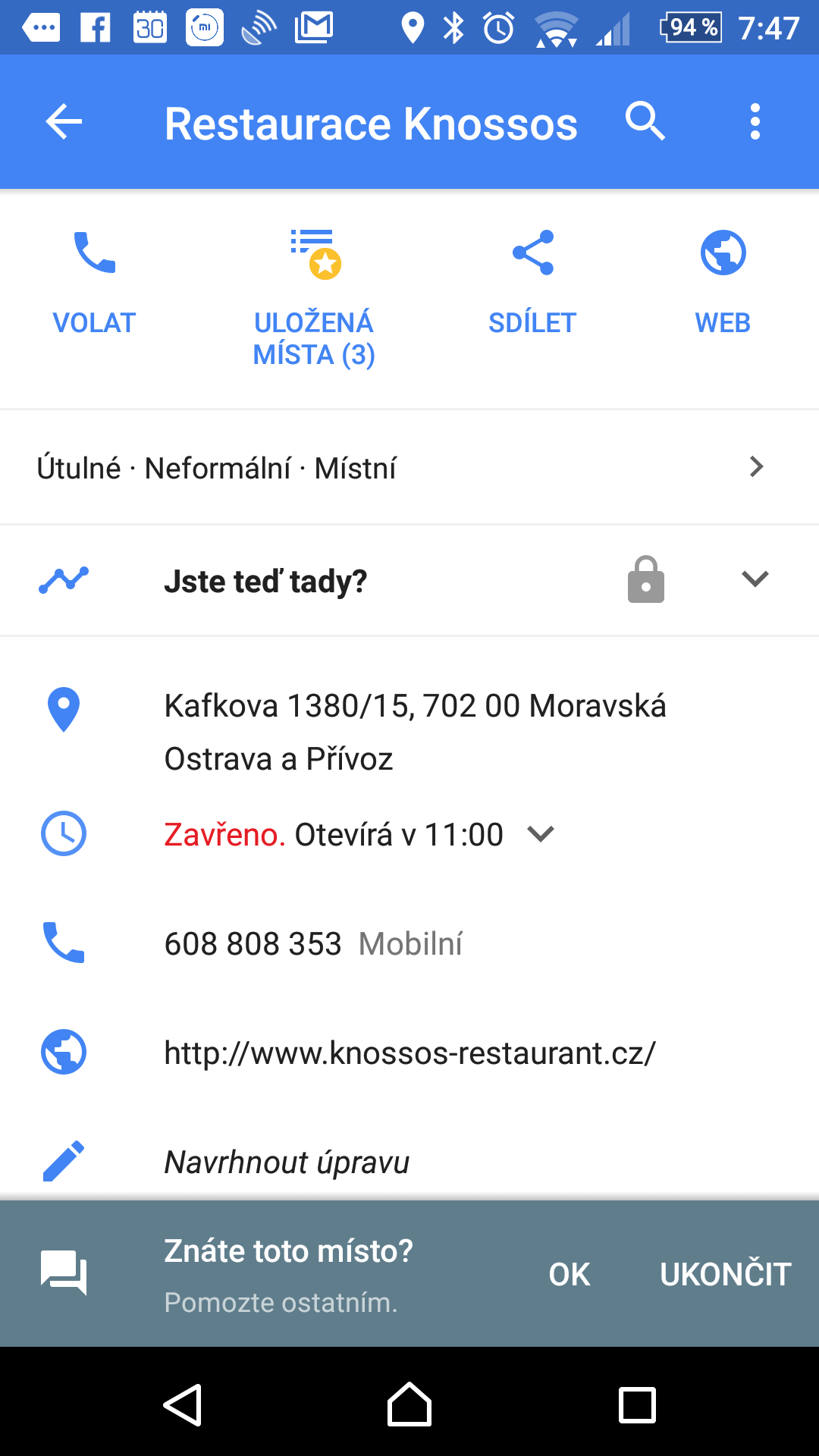
Task: Open the three-dot overflow menu
Action: pos(755,122)
